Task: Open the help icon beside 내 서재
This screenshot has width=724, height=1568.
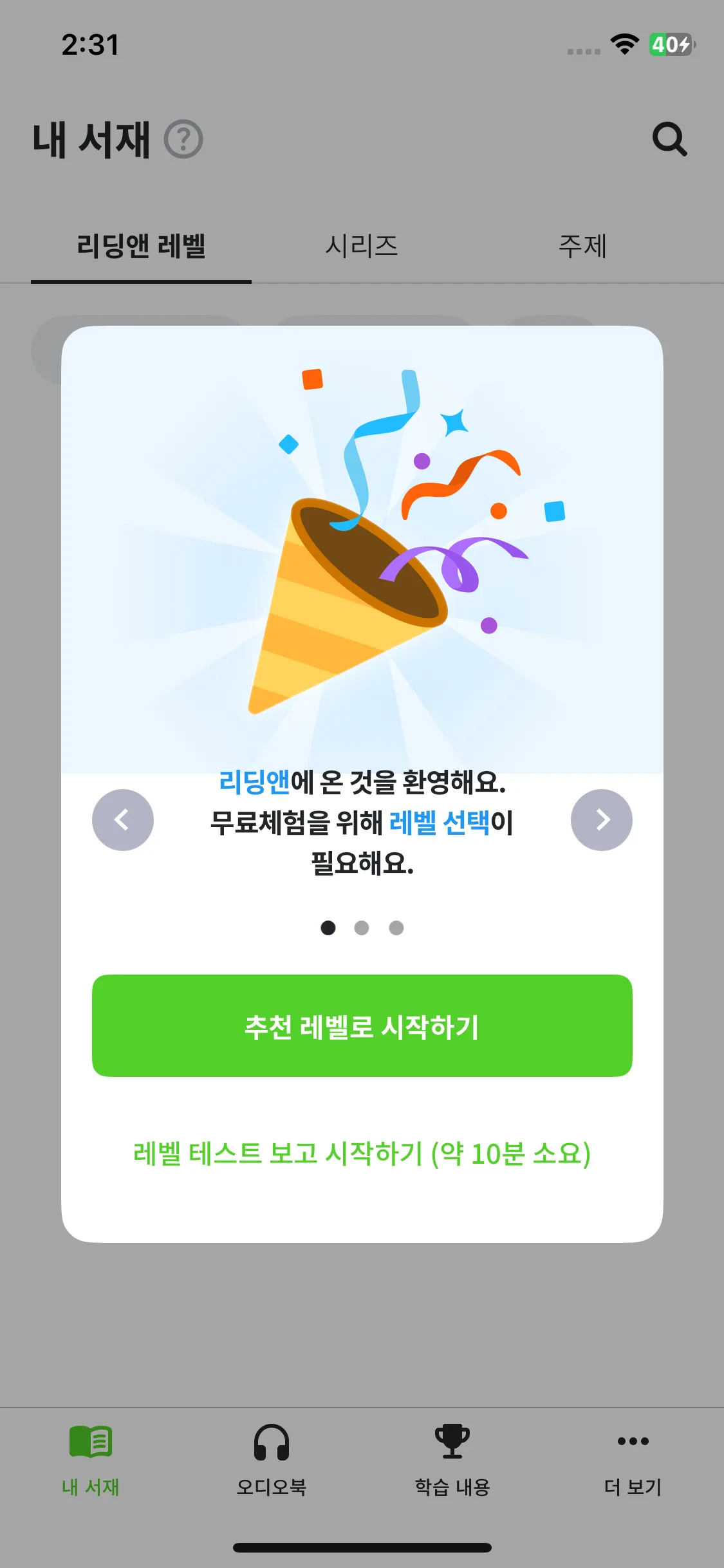Action: point(183,139)
